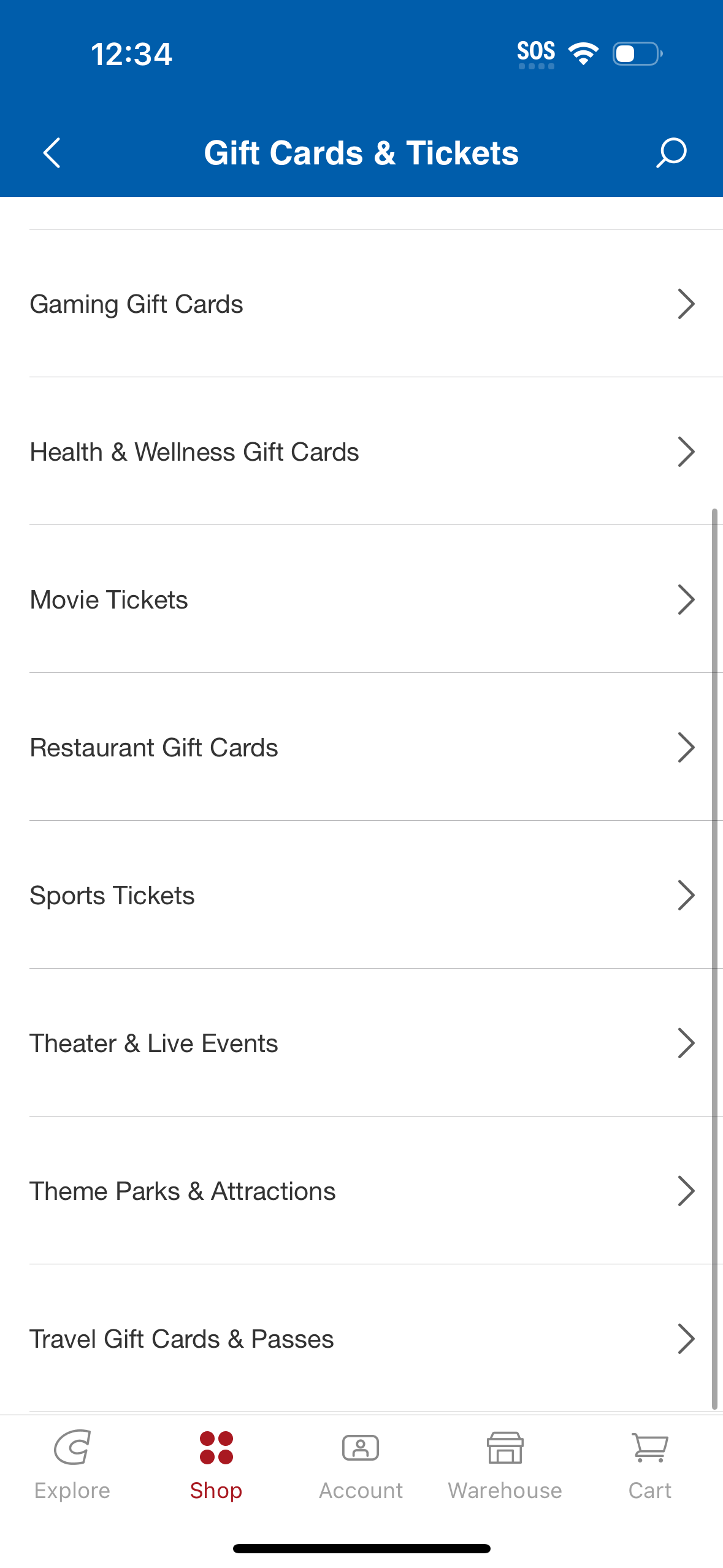Expand Gaming Gift Cards with its chevron

[x=686, y=304]
